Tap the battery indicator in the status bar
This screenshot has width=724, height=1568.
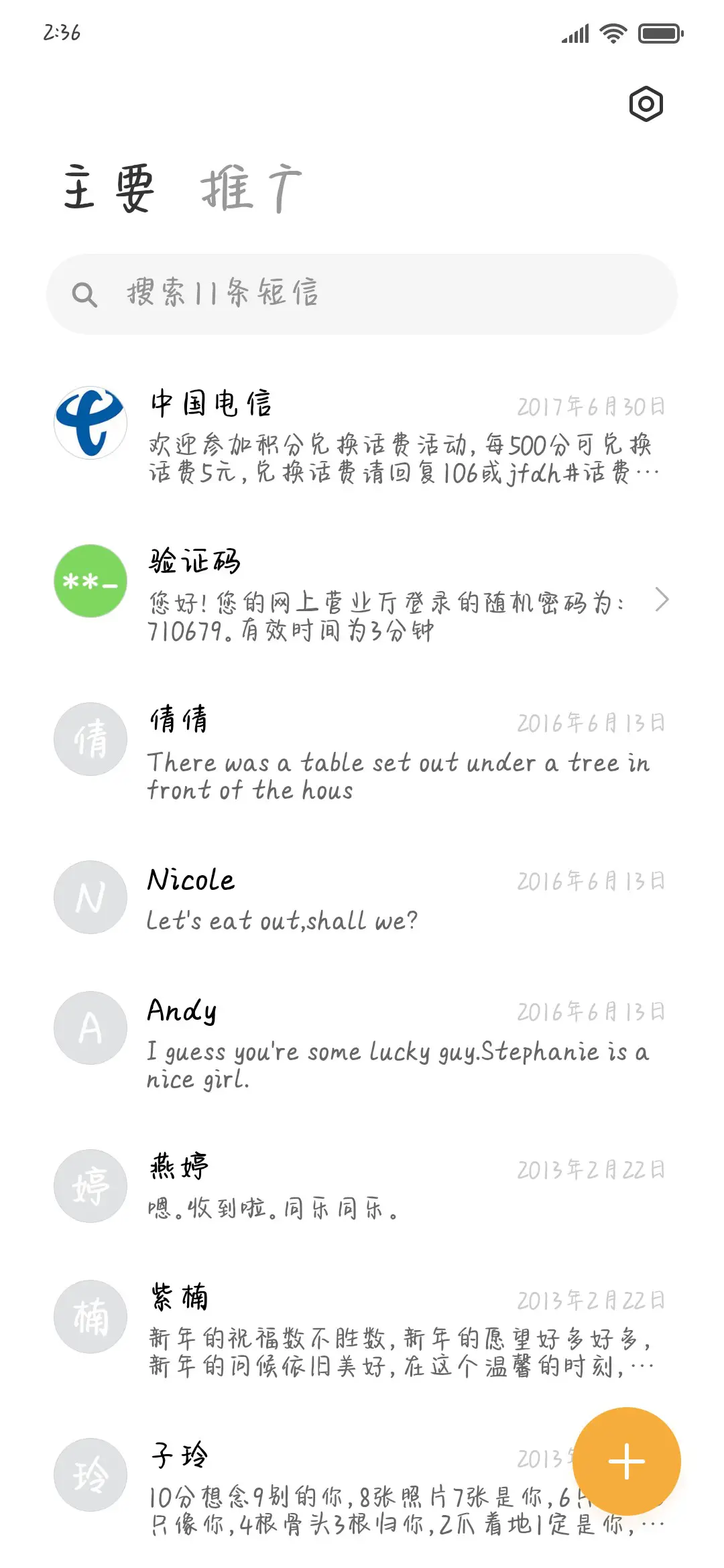pyautogui.click(x=659, y=31)
